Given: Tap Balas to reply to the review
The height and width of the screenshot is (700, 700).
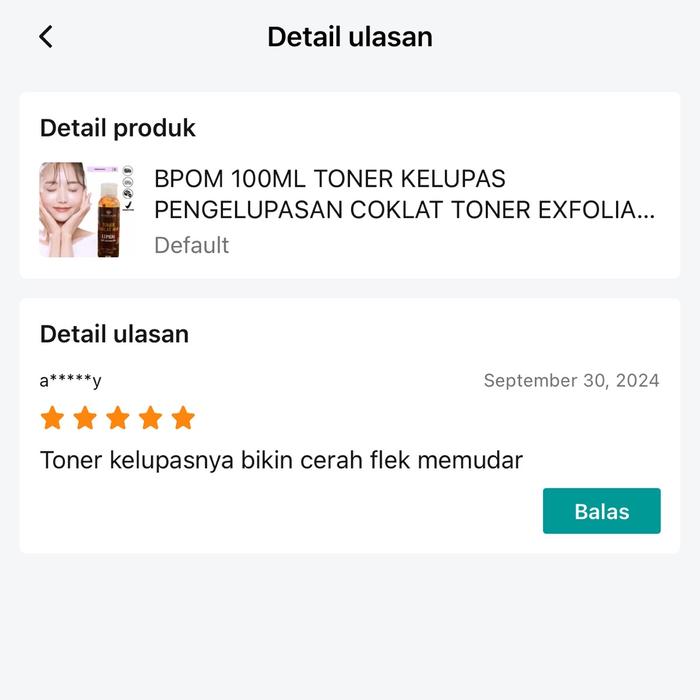Looking at the screenshot, I should [601, 511].
